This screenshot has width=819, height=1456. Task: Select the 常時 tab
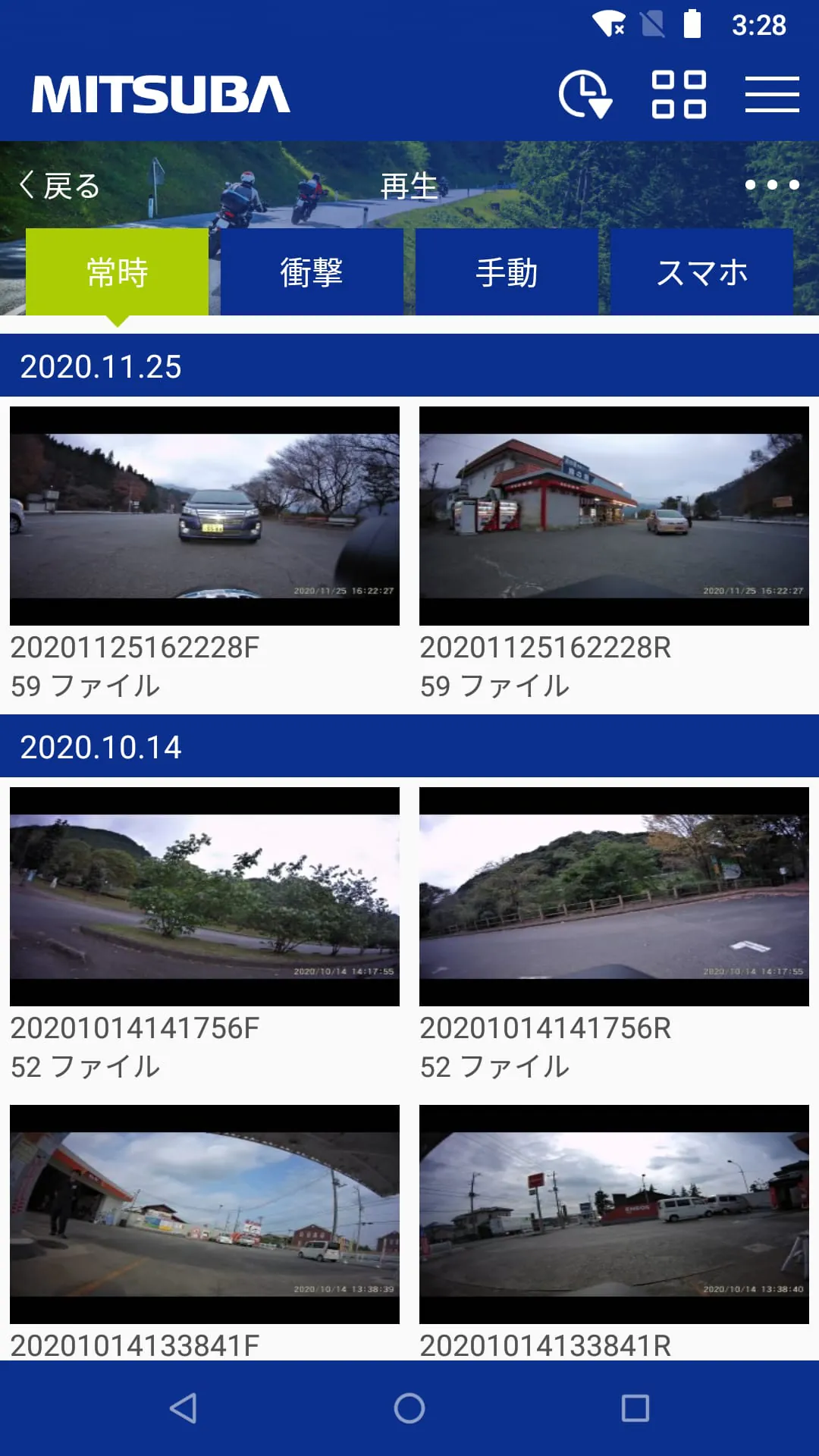click(x=117, y=272)
